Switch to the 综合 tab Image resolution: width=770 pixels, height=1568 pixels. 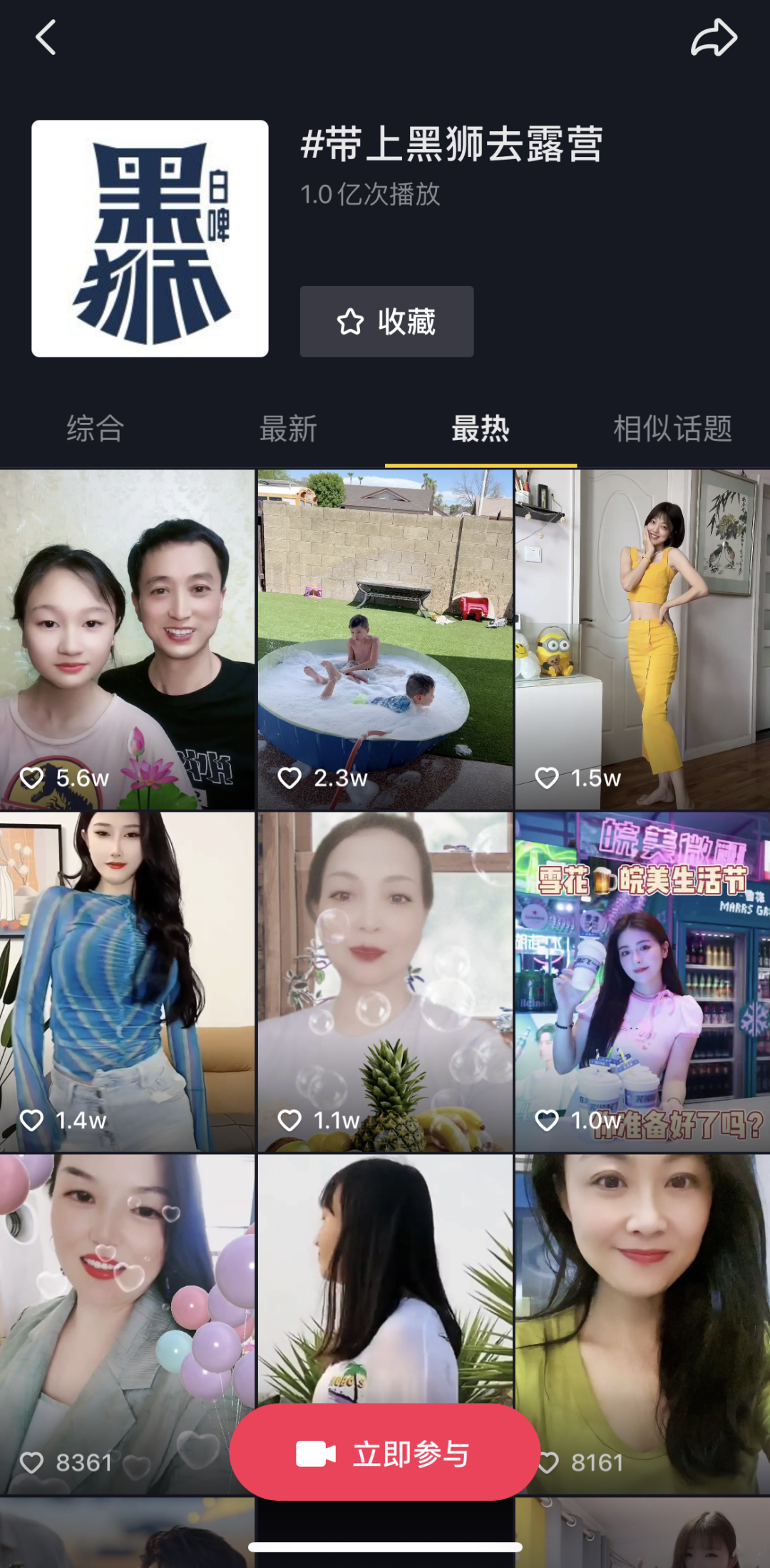96,429
